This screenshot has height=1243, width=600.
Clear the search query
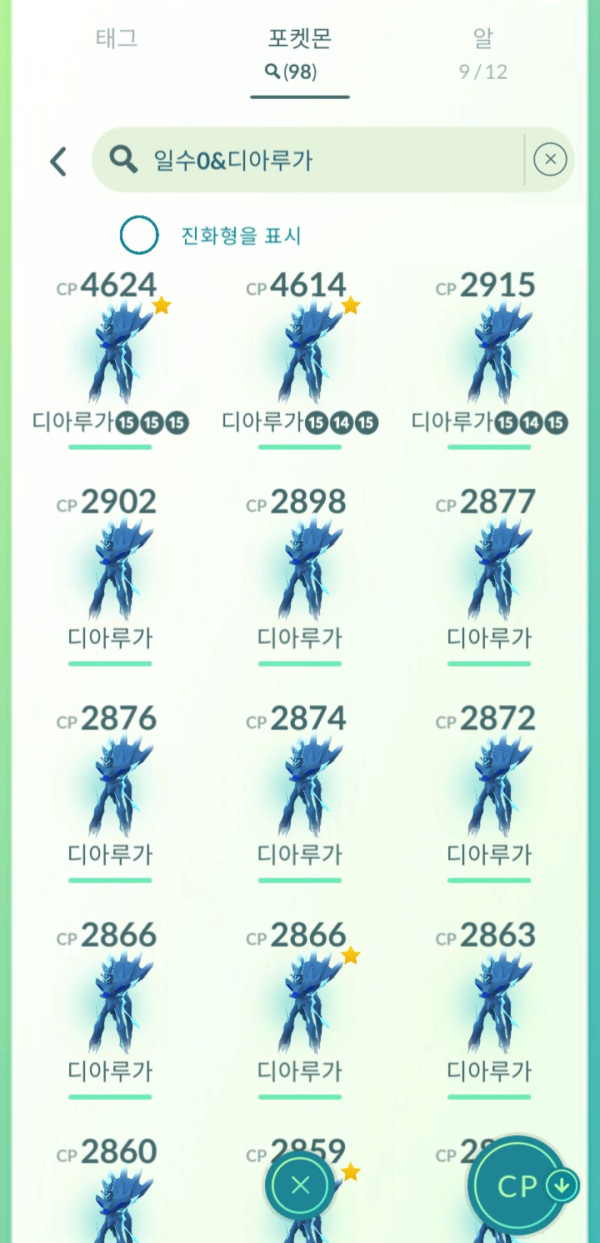coord(550,160)
